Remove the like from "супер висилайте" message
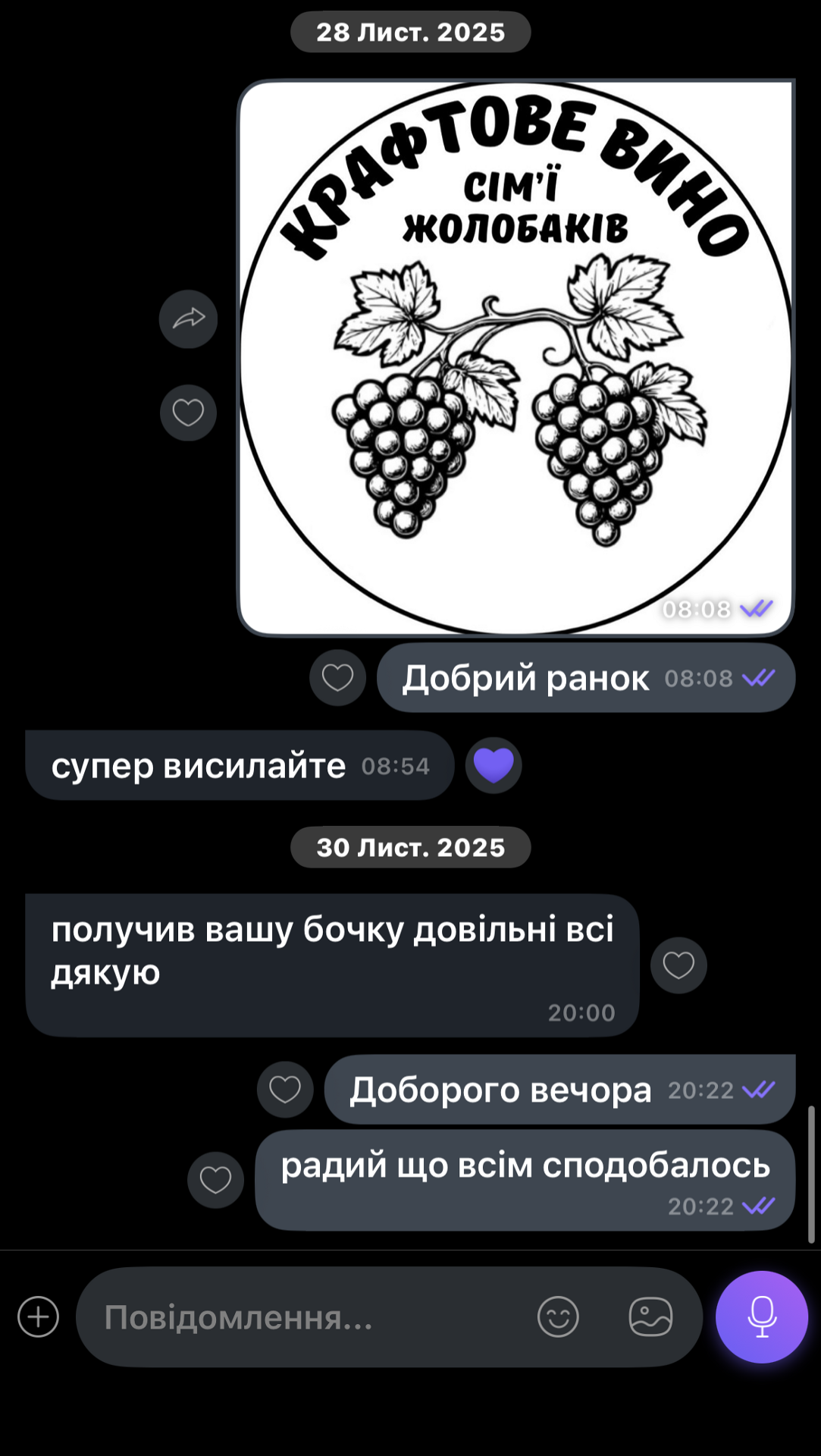This screenshot has height=1456, width=821. click(494, 765)
